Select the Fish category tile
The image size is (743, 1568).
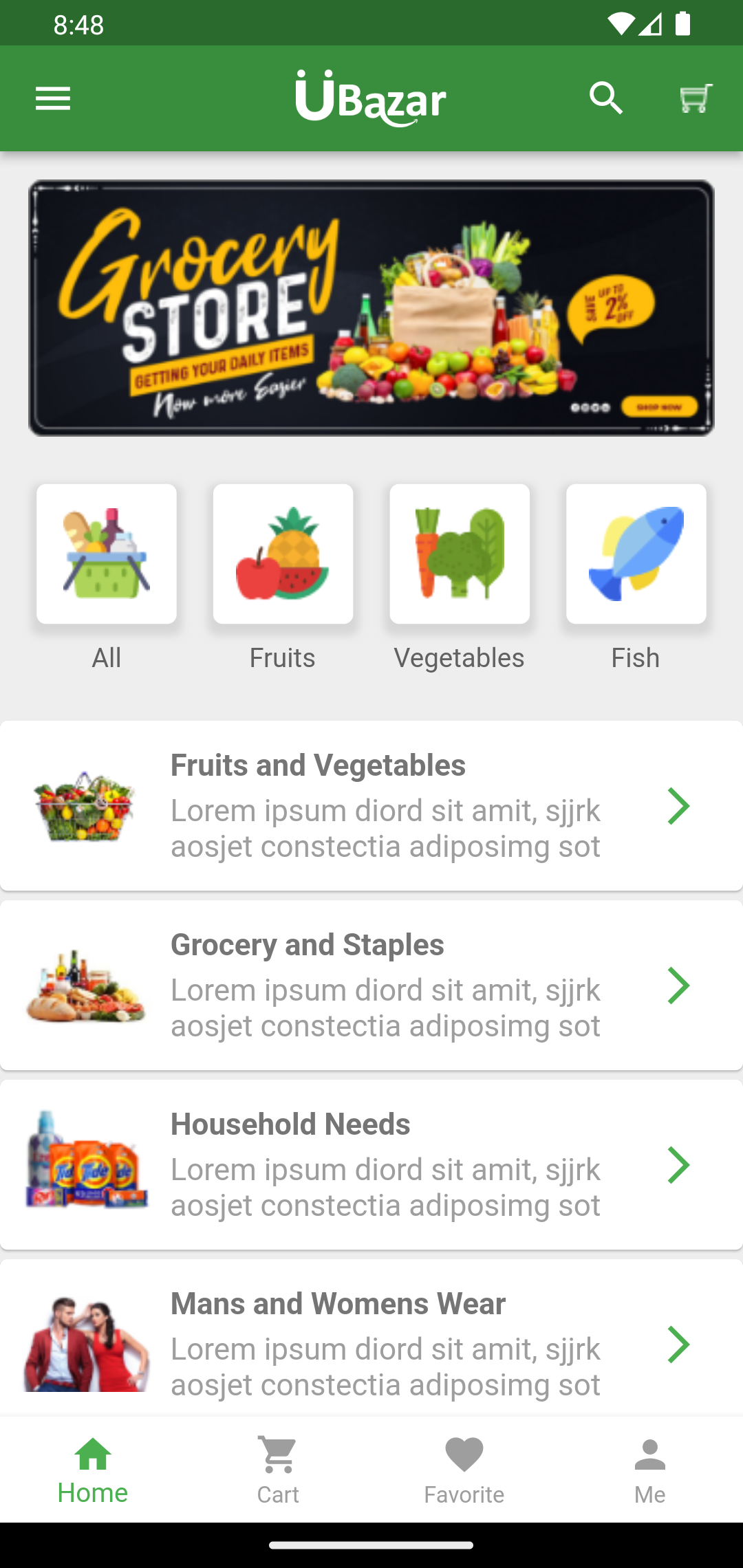[636, 554]
